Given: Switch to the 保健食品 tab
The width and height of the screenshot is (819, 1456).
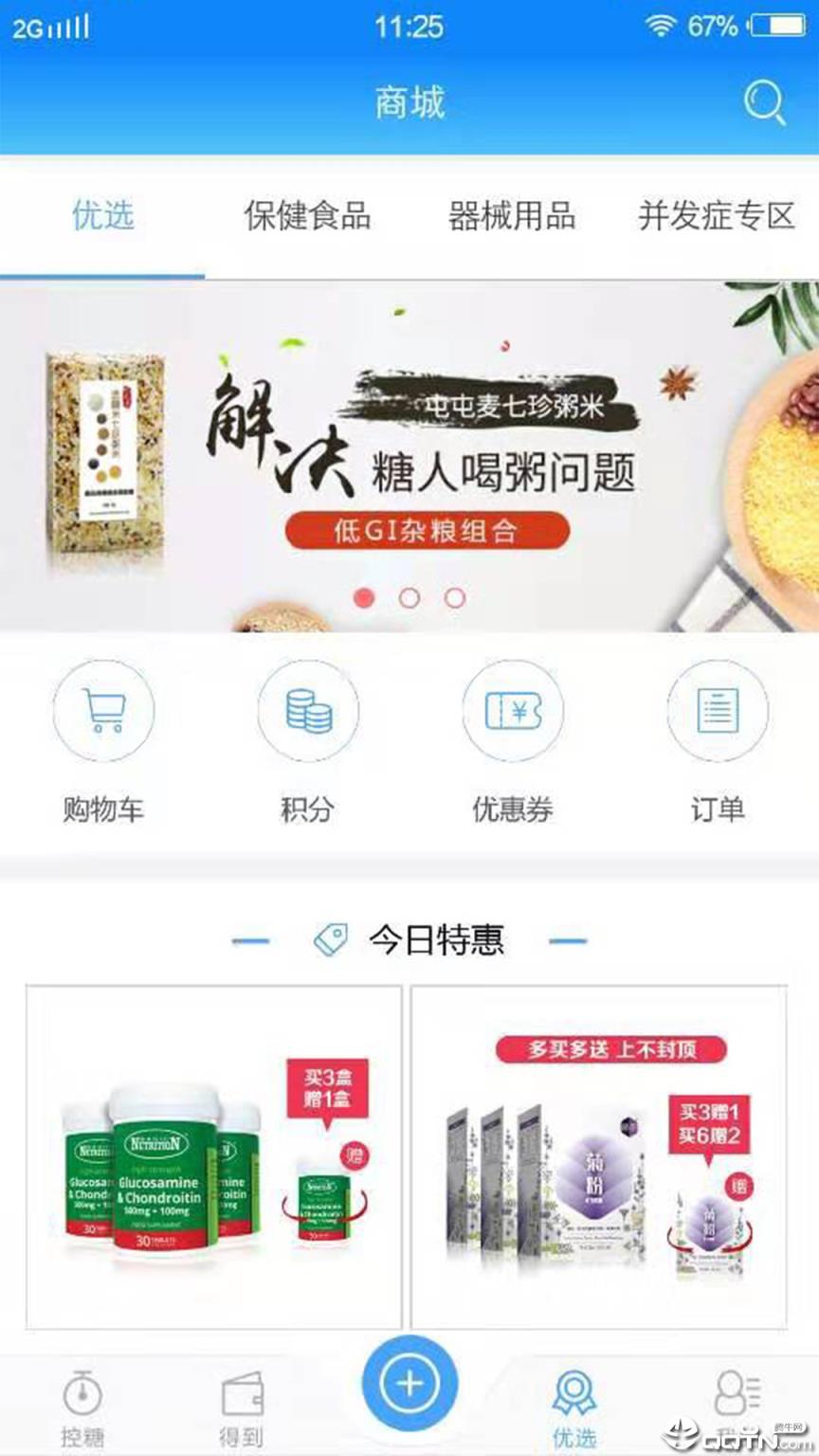Looking at the screenshot, I should [x=307, y=216].
